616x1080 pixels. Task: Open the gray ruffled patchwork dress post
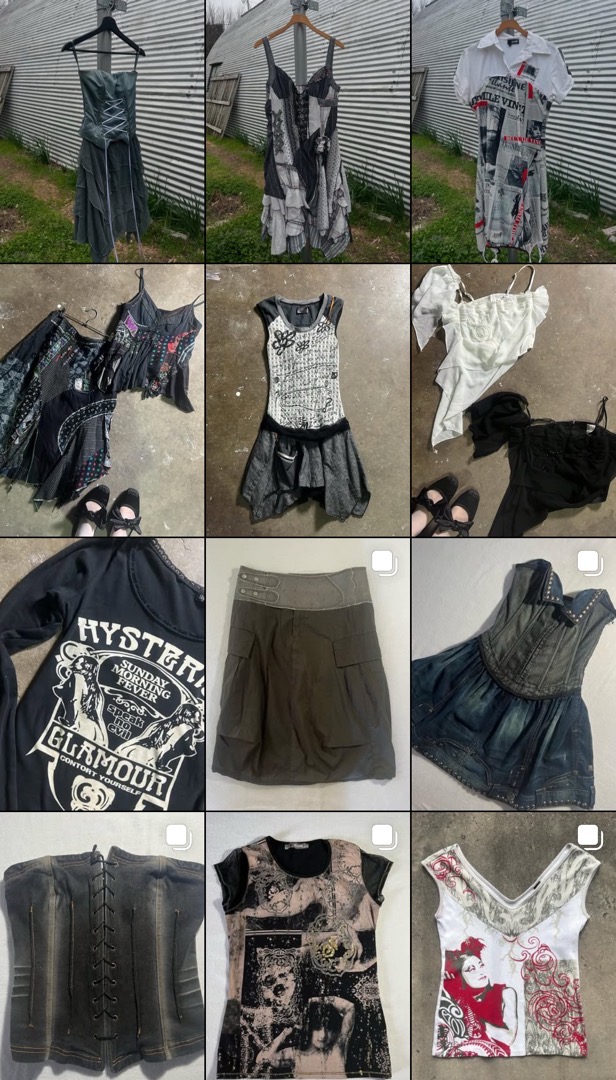pyautogui.click(x=307, y=131)
